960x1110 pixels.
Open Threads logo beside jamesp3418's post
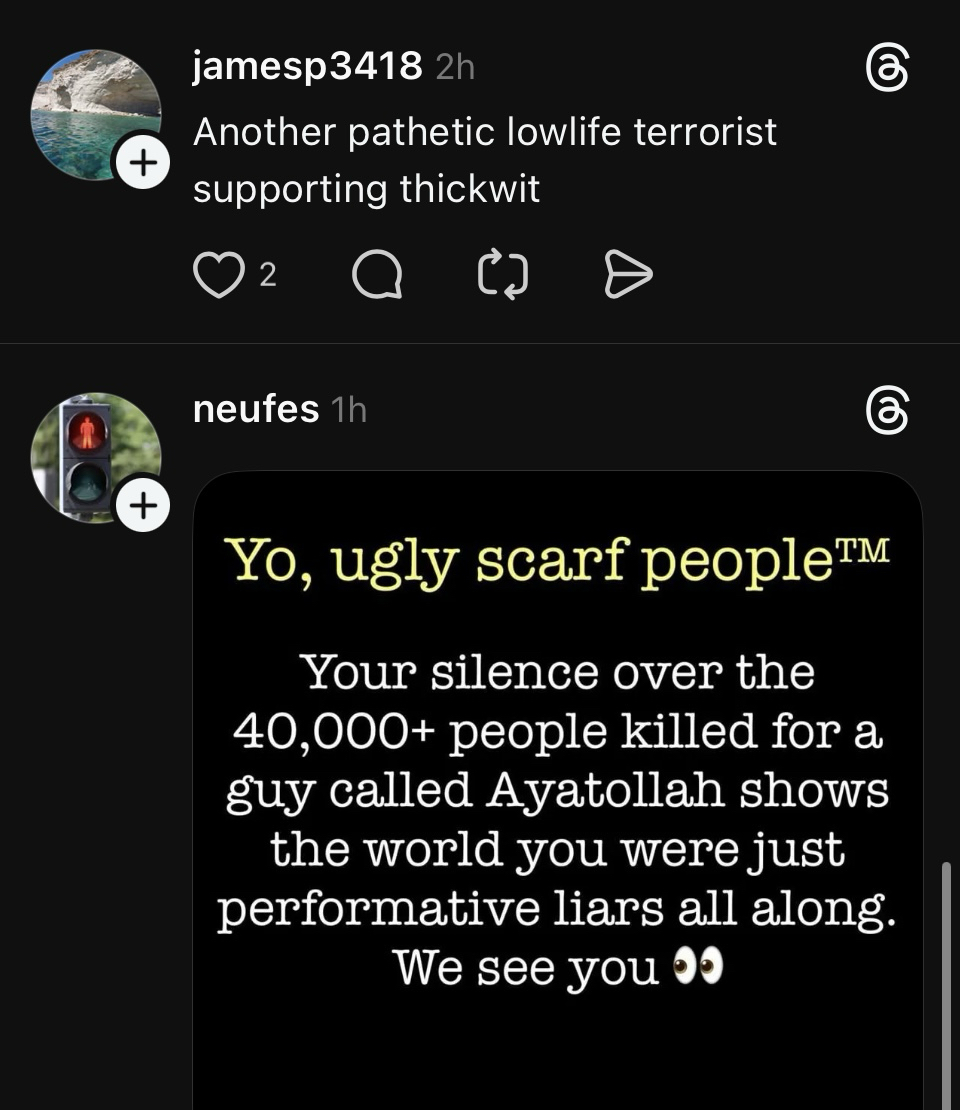tap(886, 70)
